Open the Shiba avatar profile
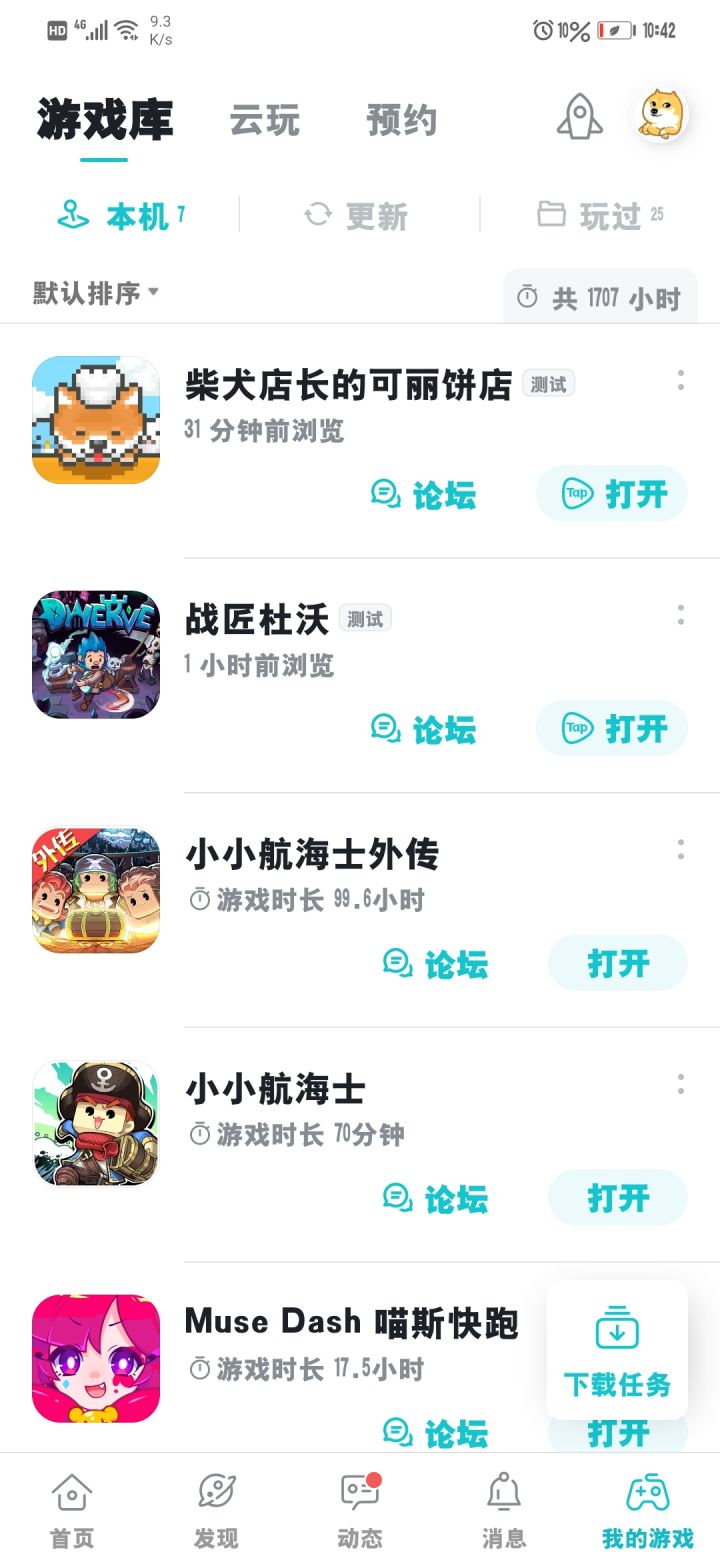This screenshot has height=1560, width=720. [x=663, y=115]
